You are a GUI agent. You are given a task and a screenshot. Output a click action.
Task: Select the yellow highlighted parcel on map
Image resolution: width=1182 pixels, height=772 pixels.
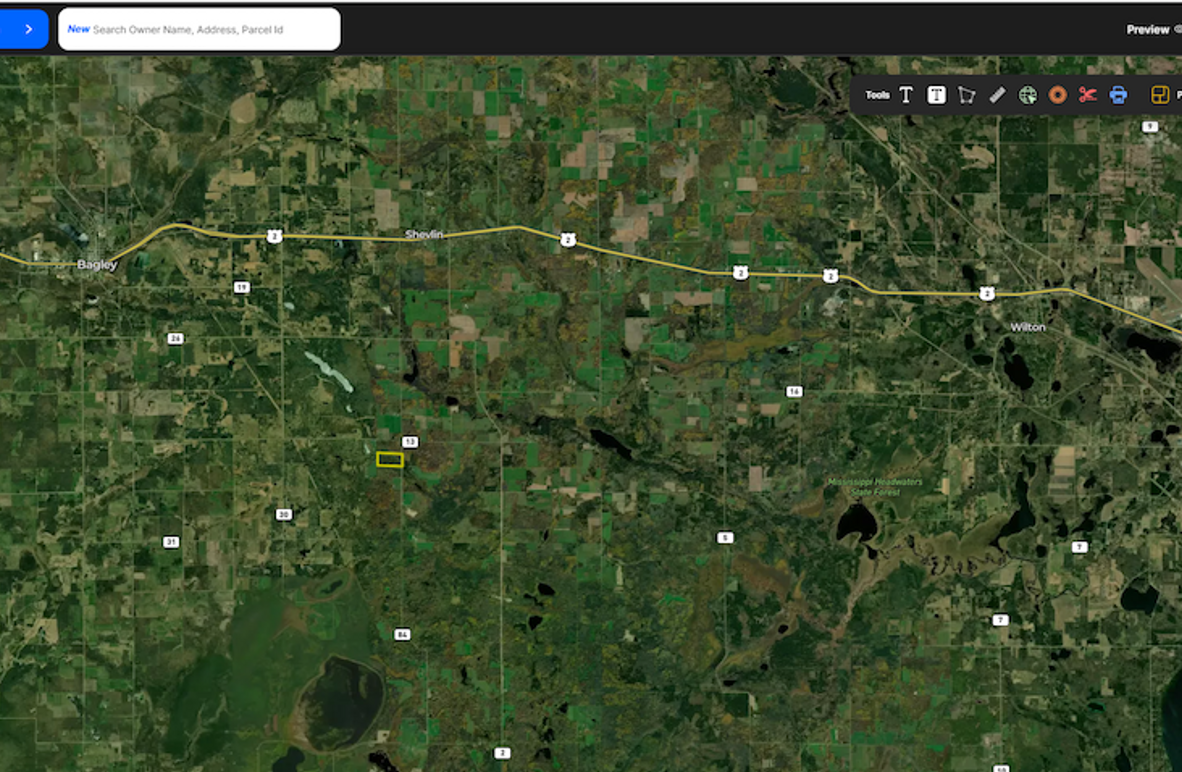(390, 459)
